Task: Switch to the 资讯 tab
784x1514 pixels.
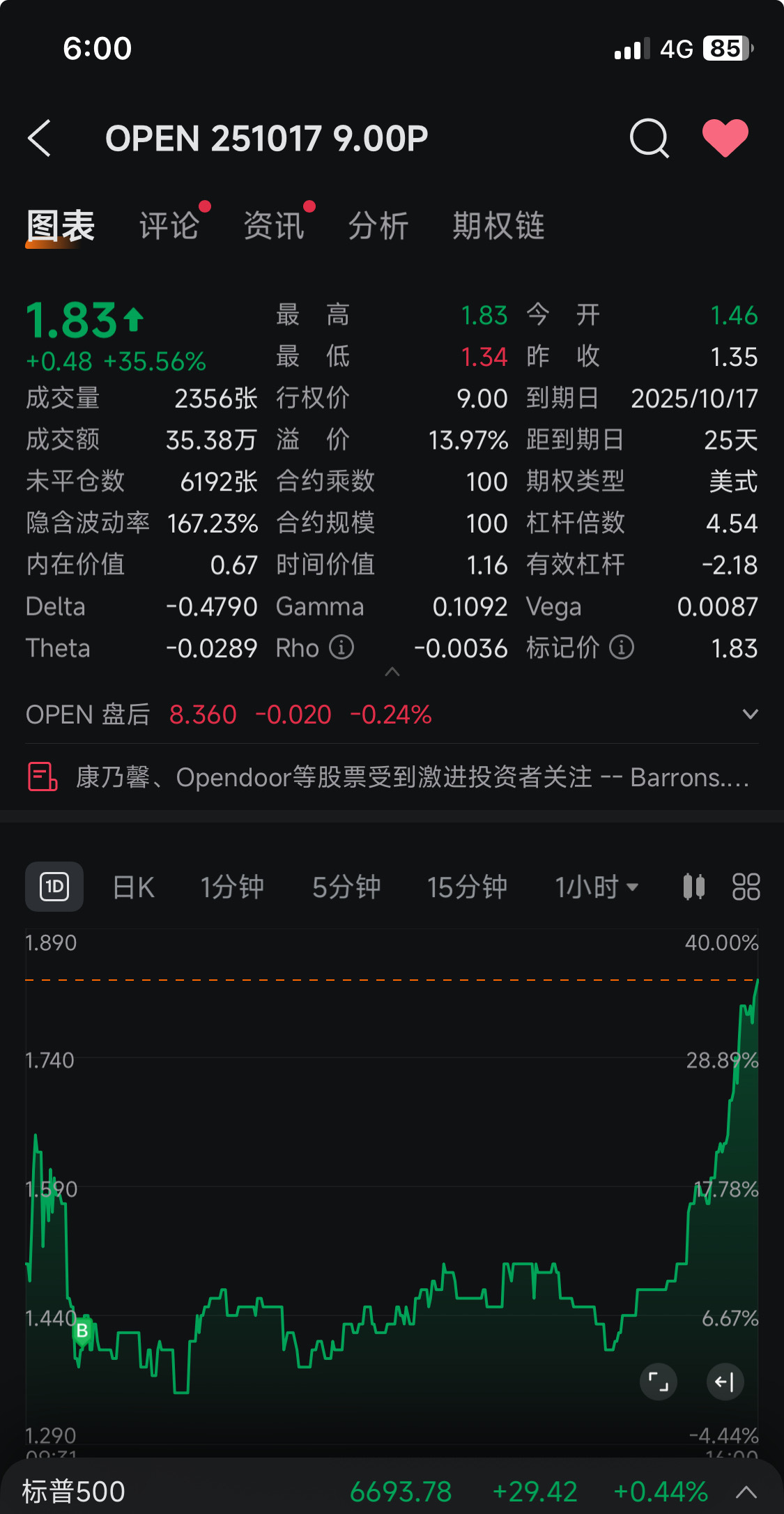Action: coord(274,226)
